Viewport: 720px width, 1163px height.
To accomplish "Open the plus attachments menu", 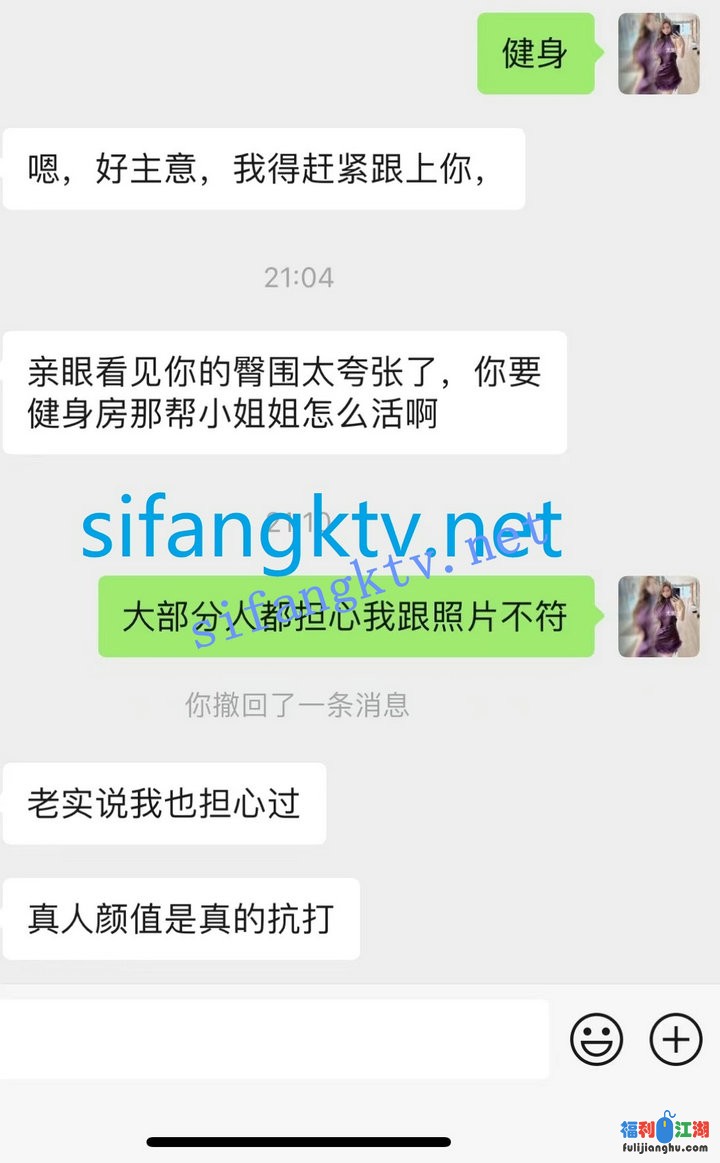I will tap(676, 1039).
